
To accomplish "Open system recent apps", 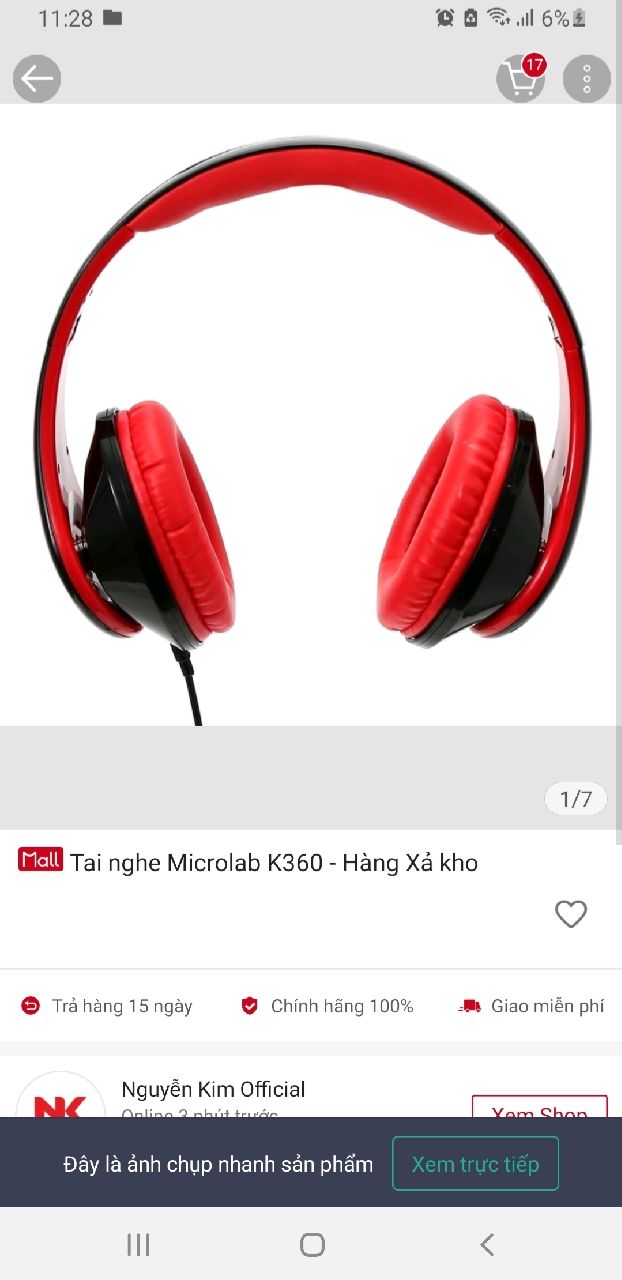I will point(138,1244).
